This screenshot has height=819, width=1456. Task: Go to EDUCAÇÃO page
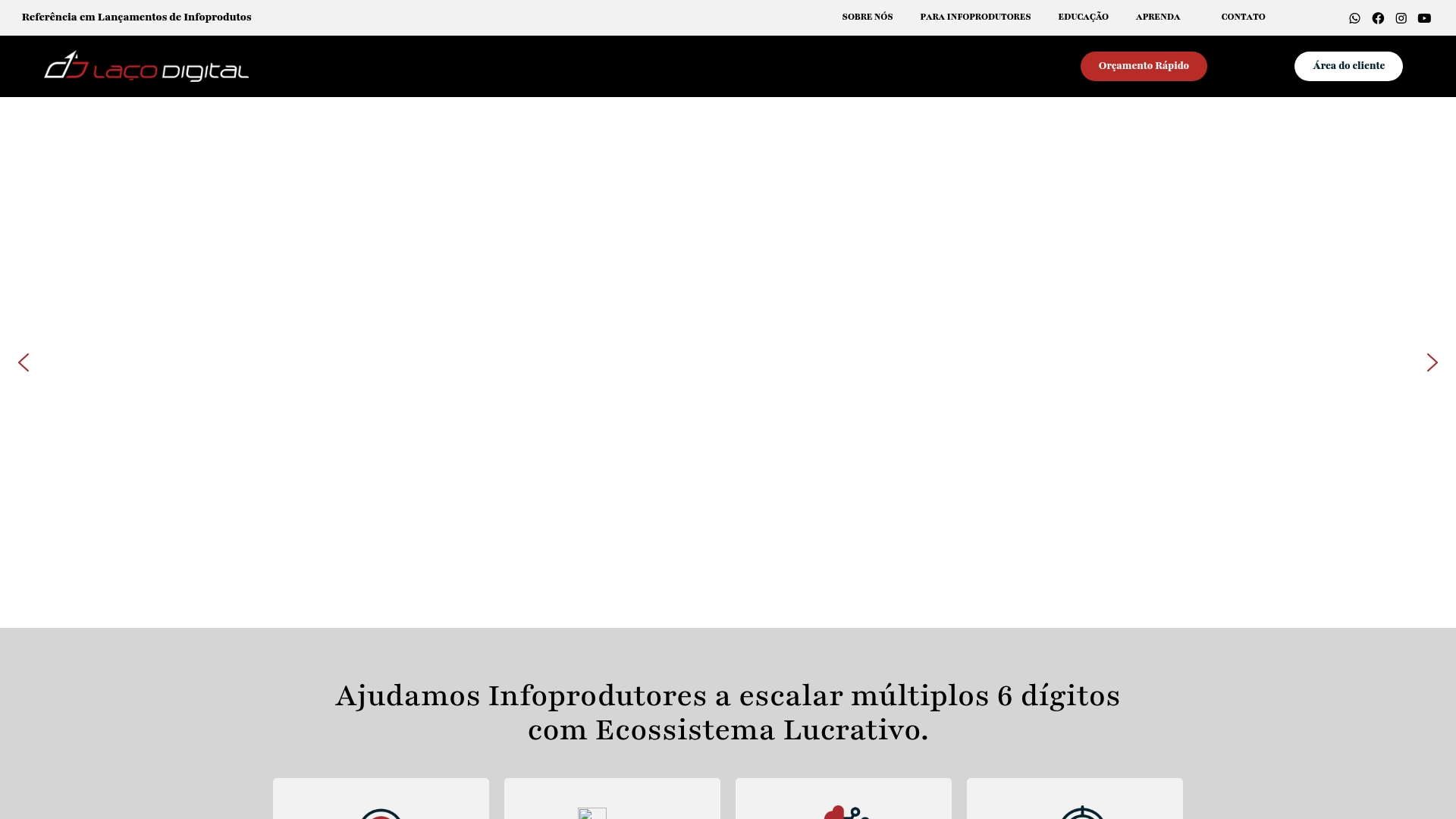coord(1083,17)
